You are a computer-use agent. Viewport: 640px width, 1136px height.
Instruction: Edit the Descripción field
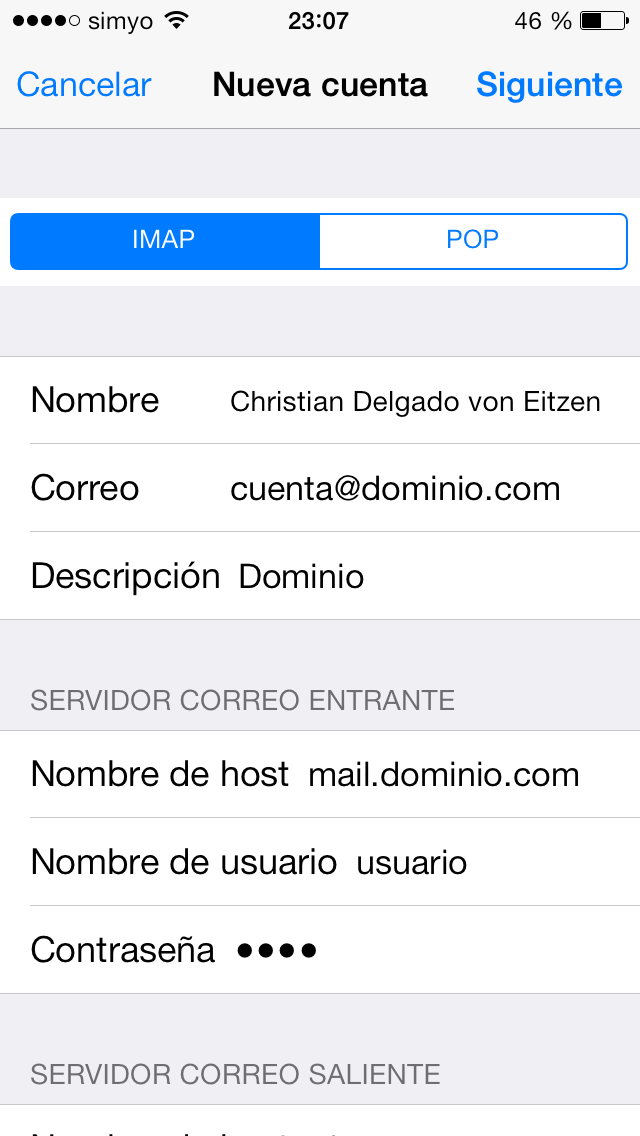pyautogui.click(x=320, y=576)
